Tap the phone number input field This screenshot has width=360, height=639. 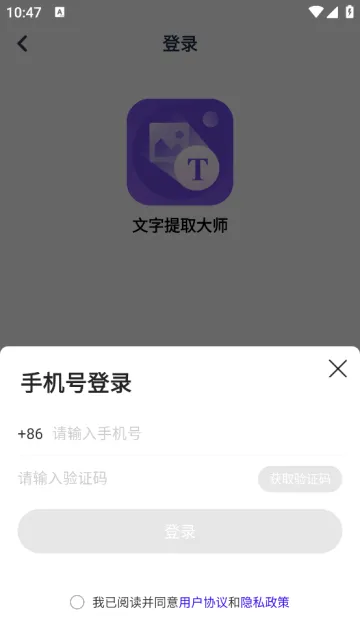point(197,434)
